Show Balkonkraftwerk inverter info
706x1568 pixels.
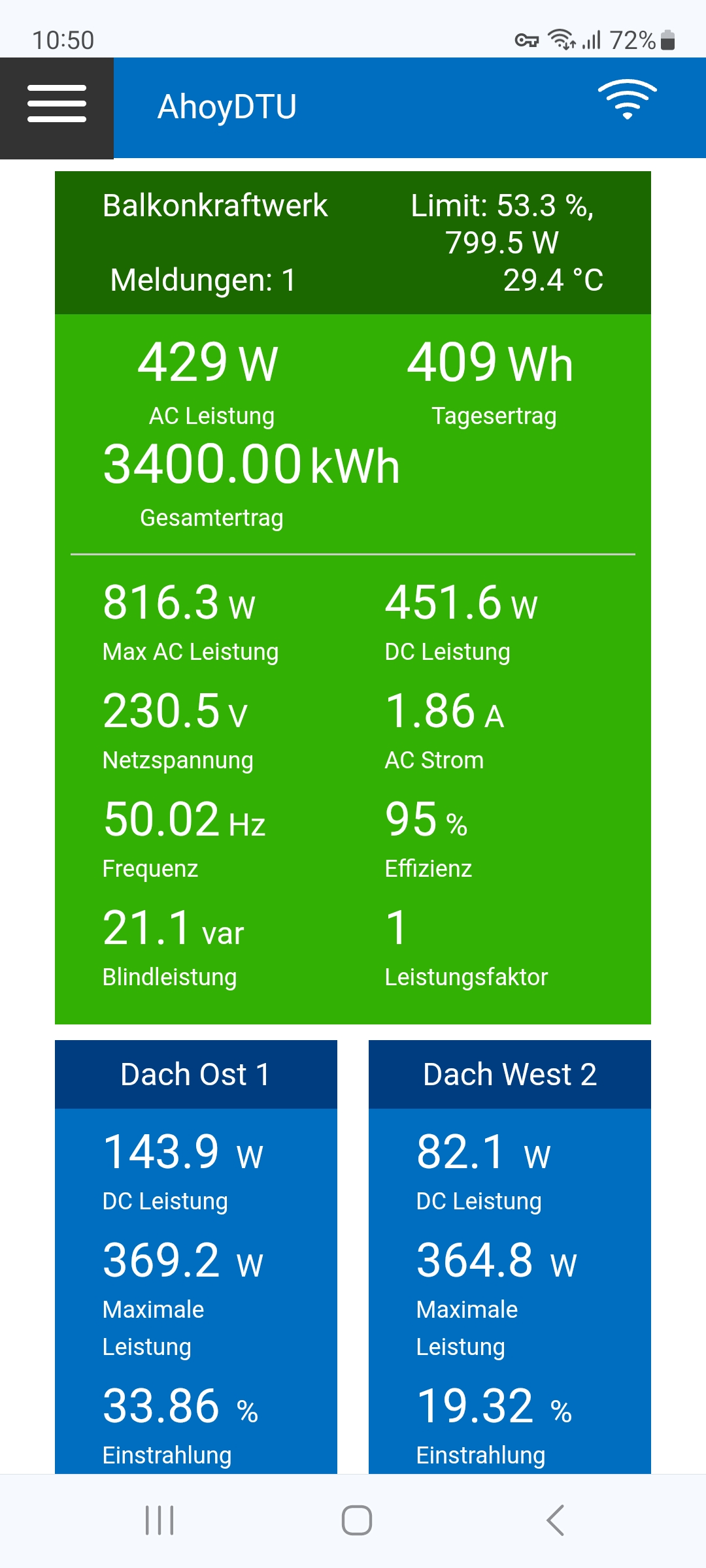pyautogui.click(x=215, y=206)
